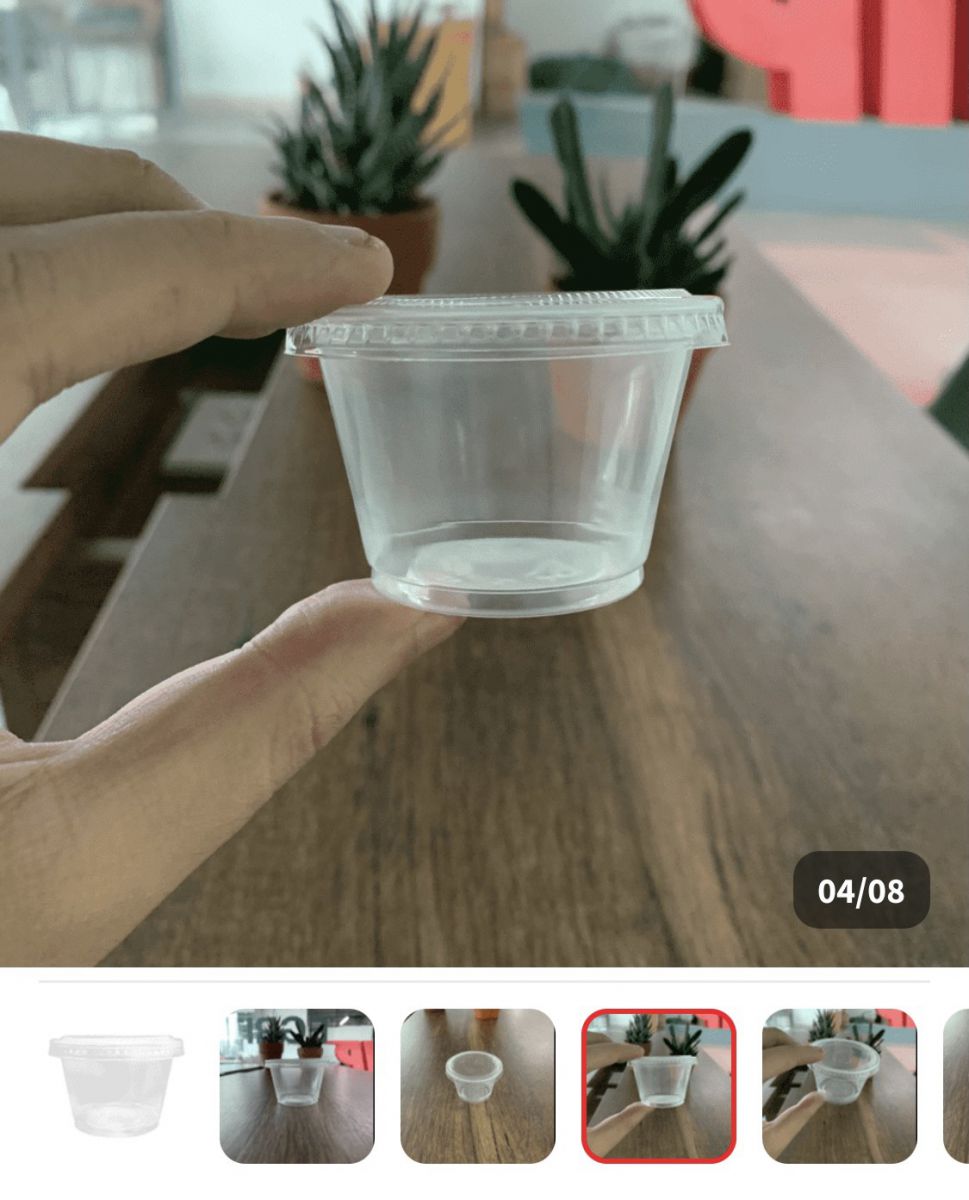Viewport: 969px width, 1200px height.
Task: Select the third thumbnail showing cup from above
Action: pos(478,1085)
